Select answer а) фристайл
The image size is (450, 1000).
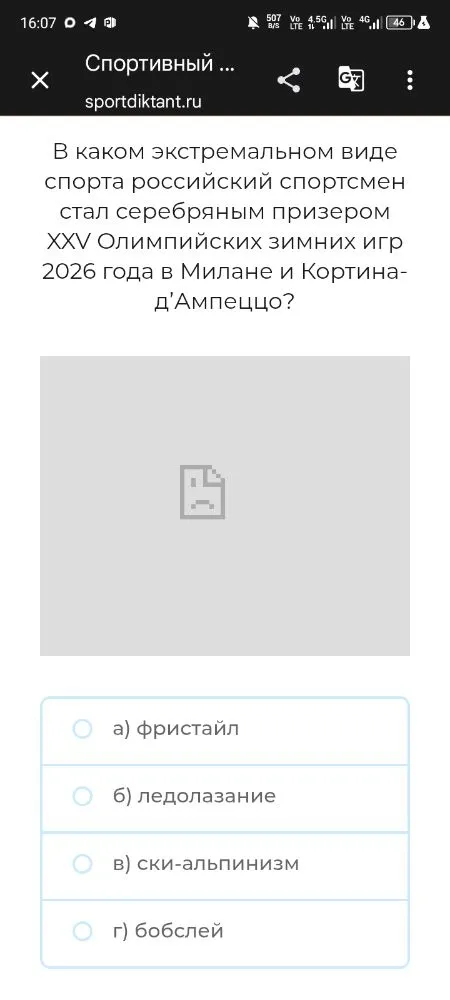pos(224,730)
